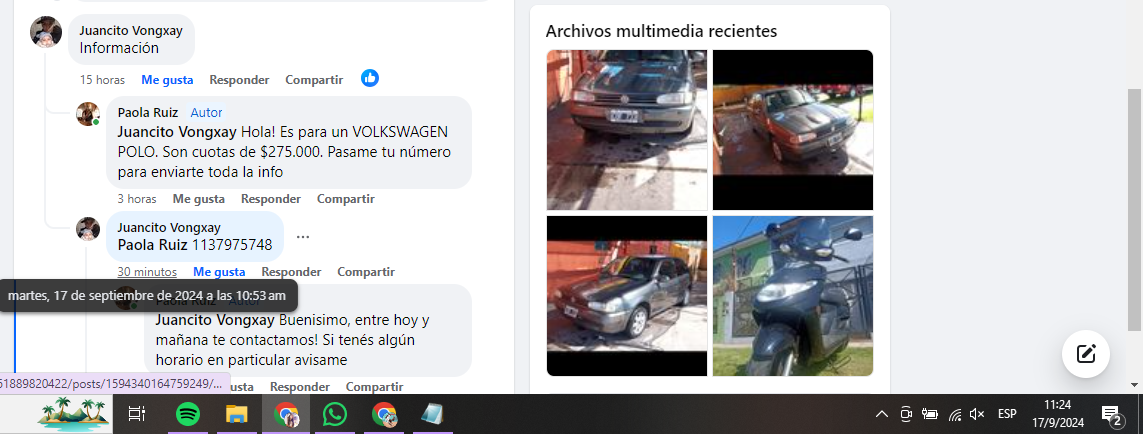Like Juancito's 'Información' comment
This screenshot has width=1143, height=434.
pos(167,79)
